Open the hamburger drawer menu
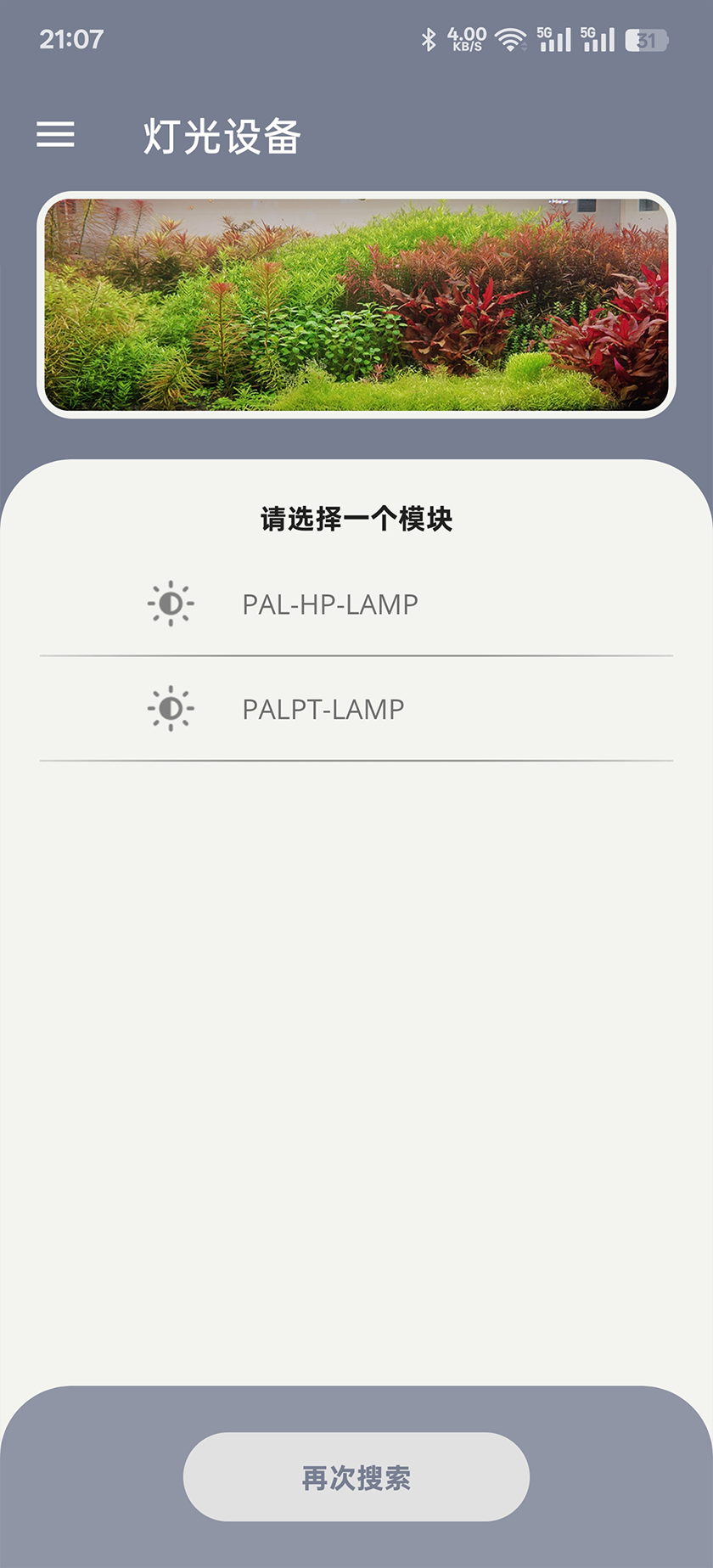This screenshot has height=1568, width=713. click(55, 134)
